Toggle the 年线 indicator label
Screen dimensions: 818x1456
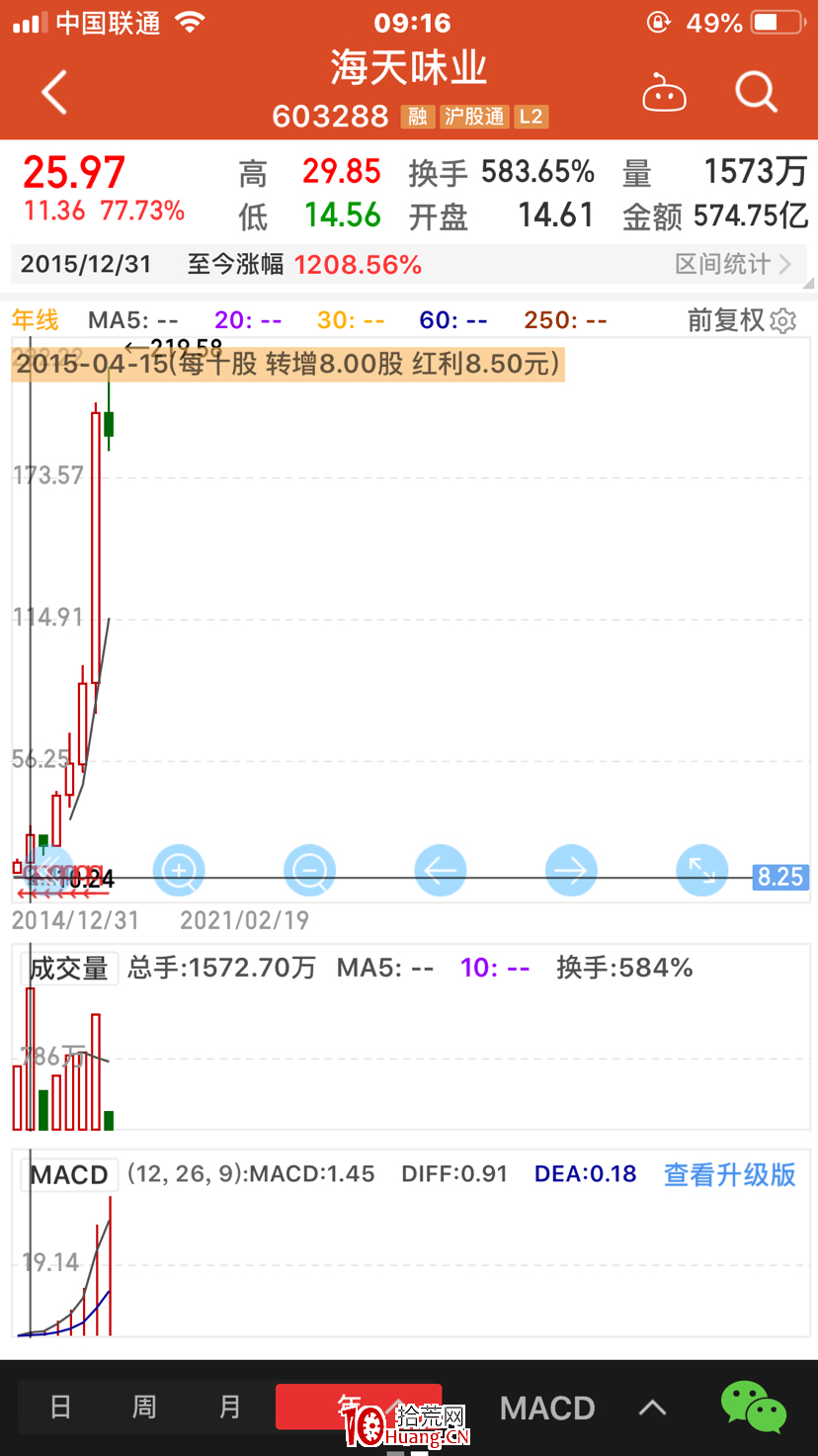click(35, 319)
